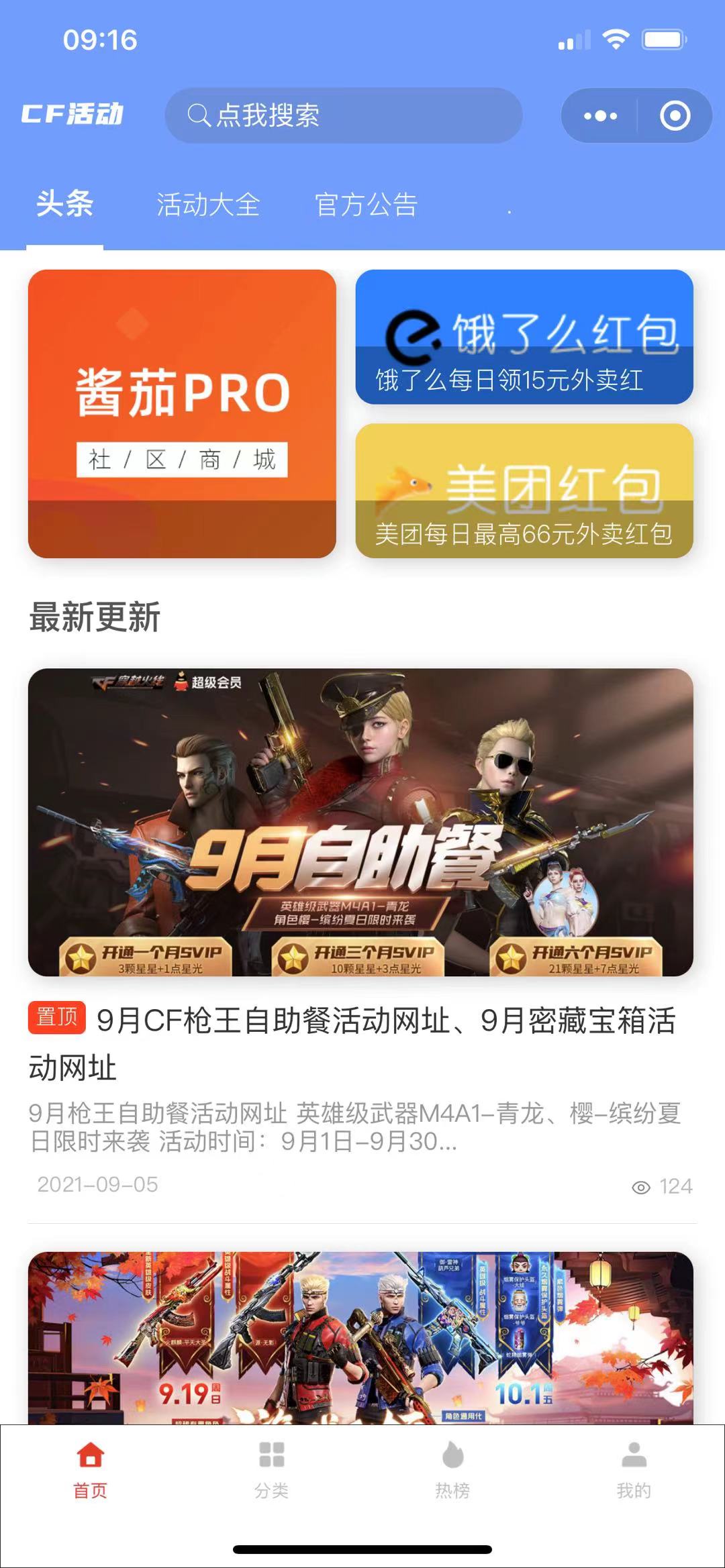This screenshot has height=1568, width=725.
Task: Switch to the 分类 bottom tab
Action: 271,1471
